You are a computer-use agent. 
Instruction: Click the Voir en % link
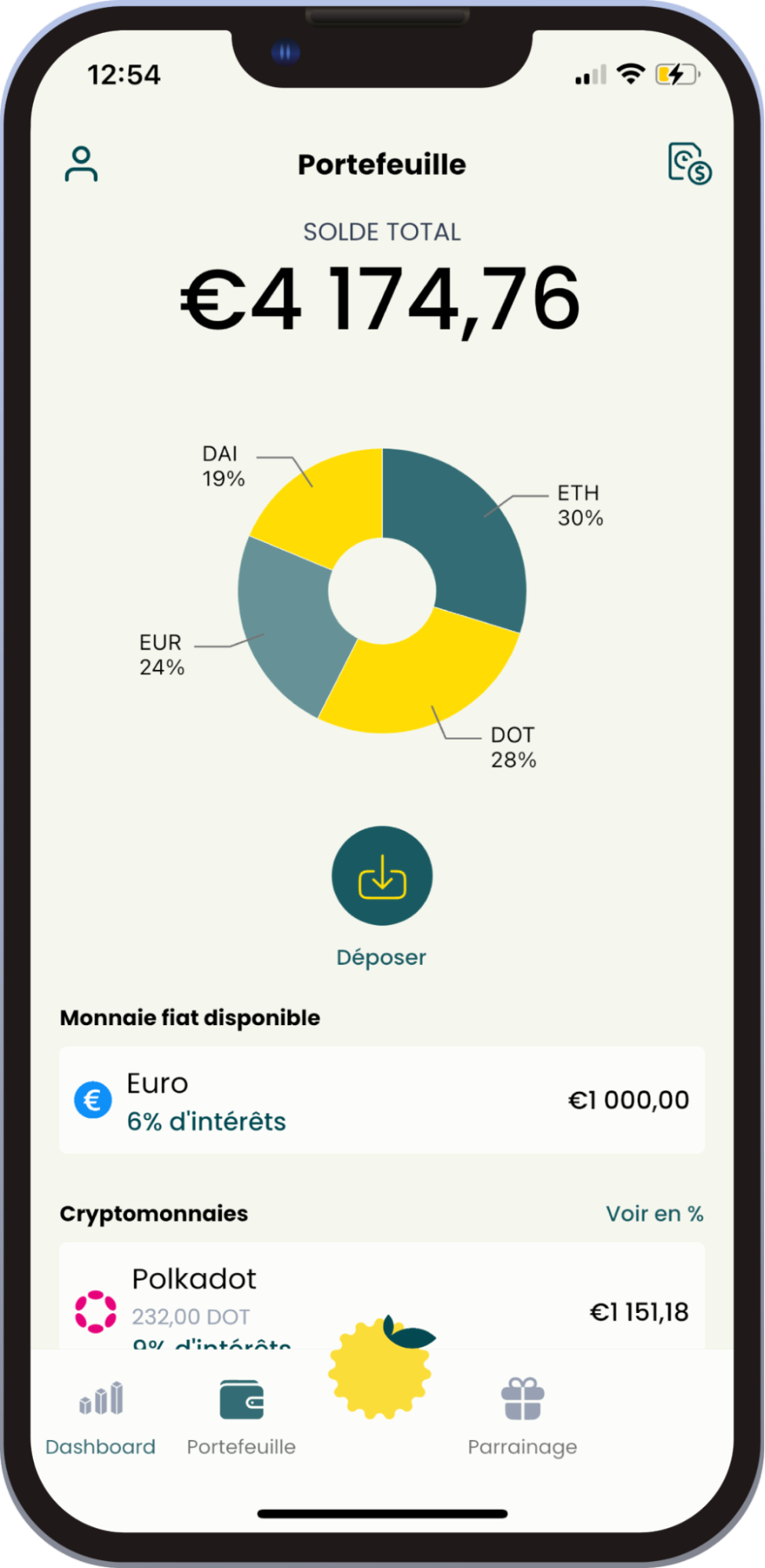click(x=654, y=1213)
